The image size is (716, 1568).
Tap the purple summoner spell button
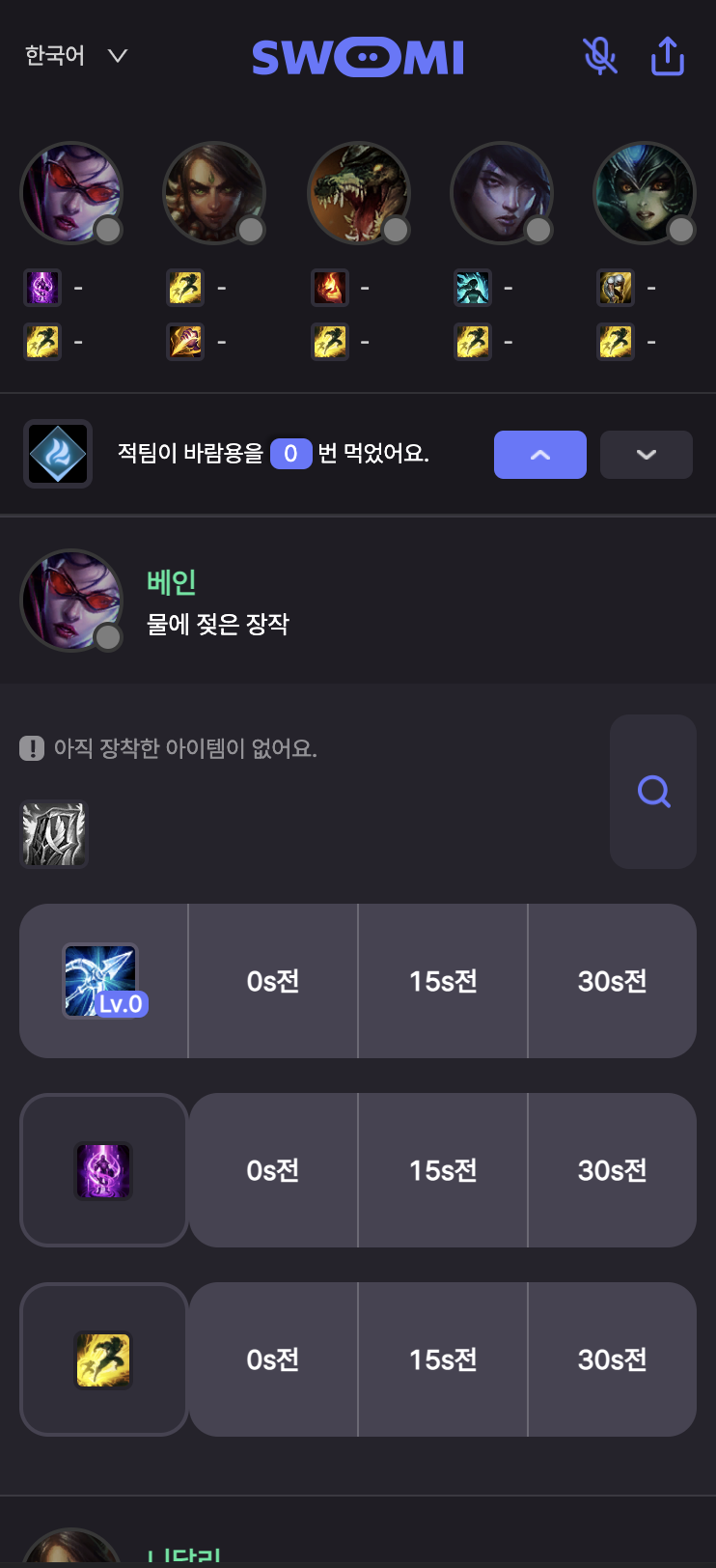pos(103,1170)
